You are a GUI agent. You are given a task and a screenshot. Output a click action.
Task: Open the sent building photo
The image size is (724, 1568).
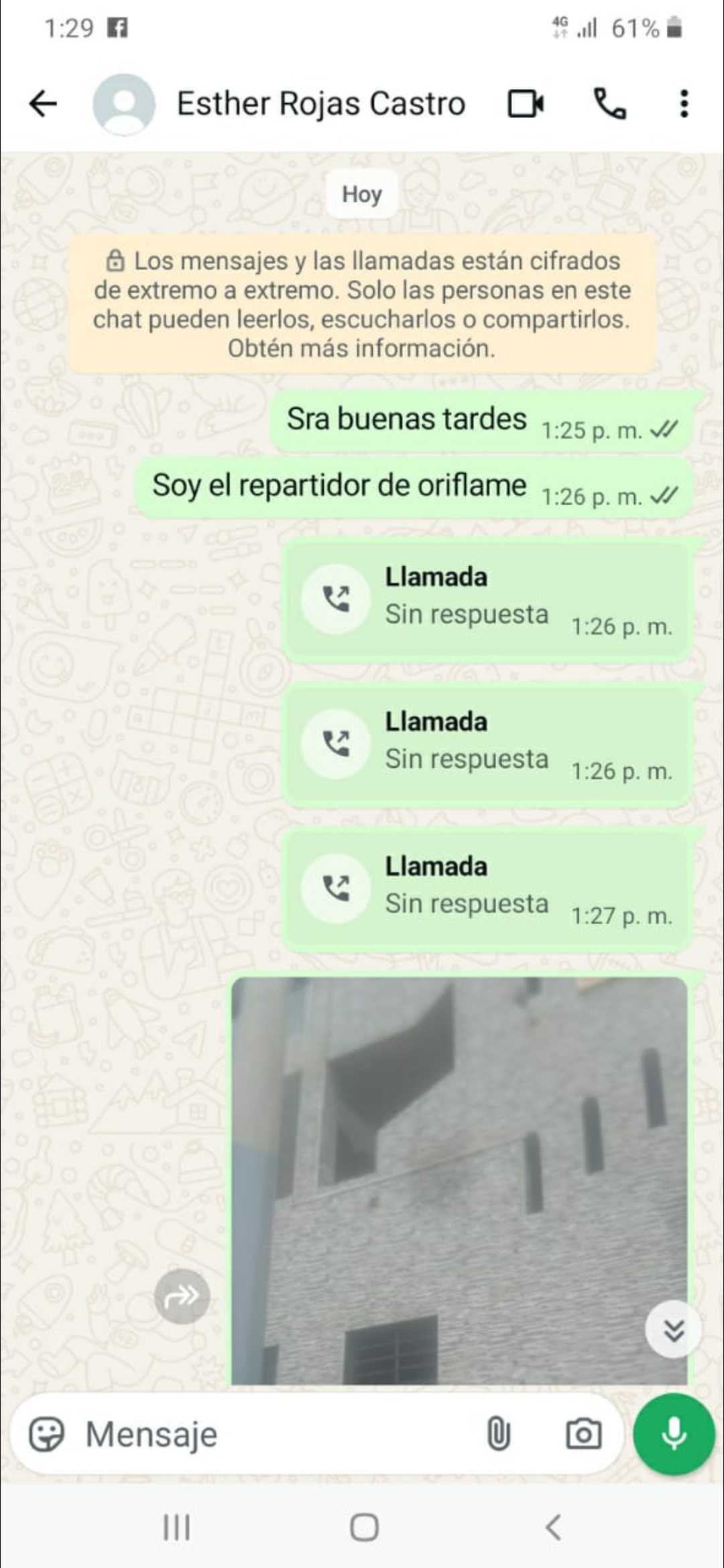459,1179
